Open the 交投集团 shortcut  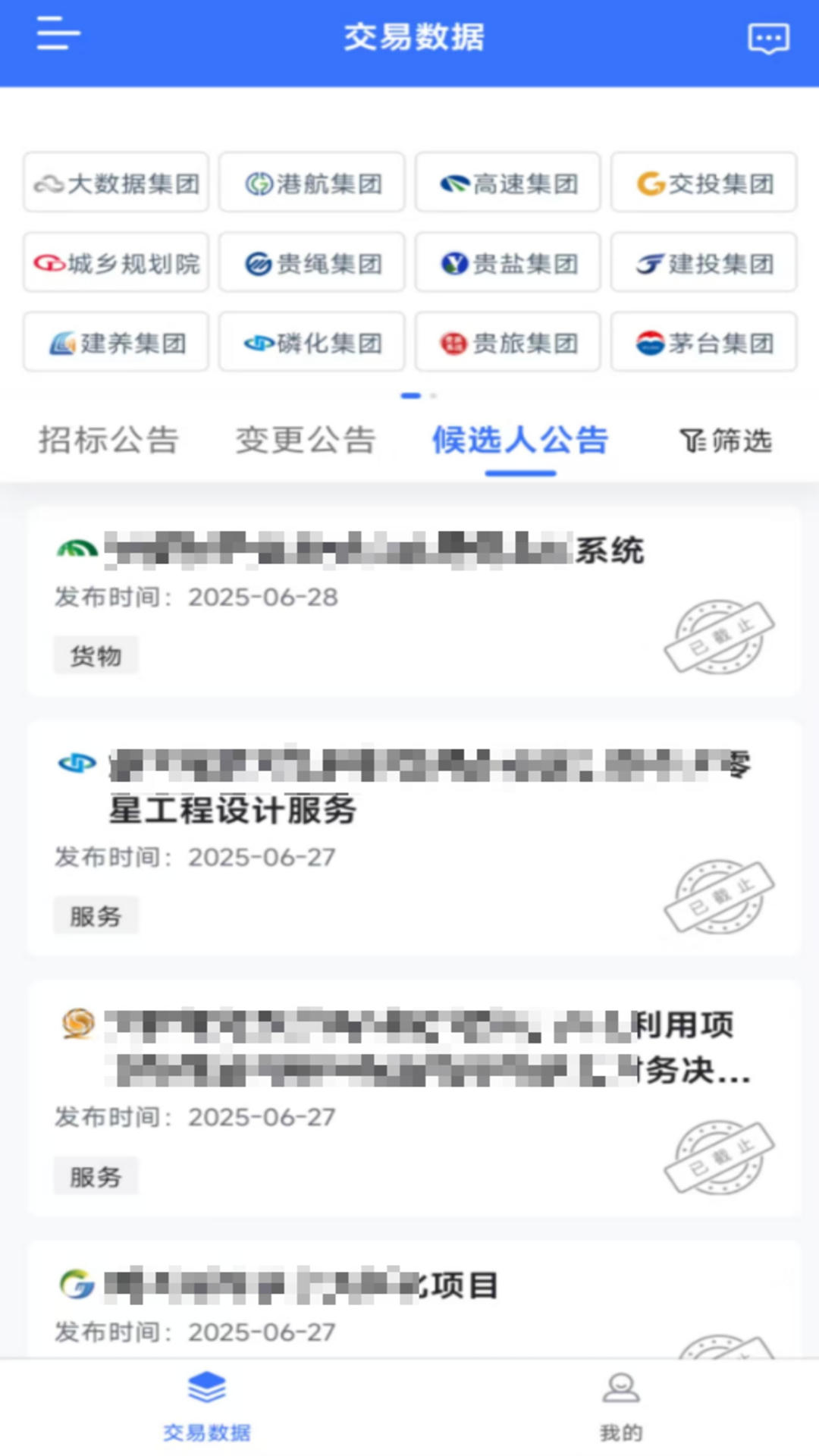click(703, 183)
